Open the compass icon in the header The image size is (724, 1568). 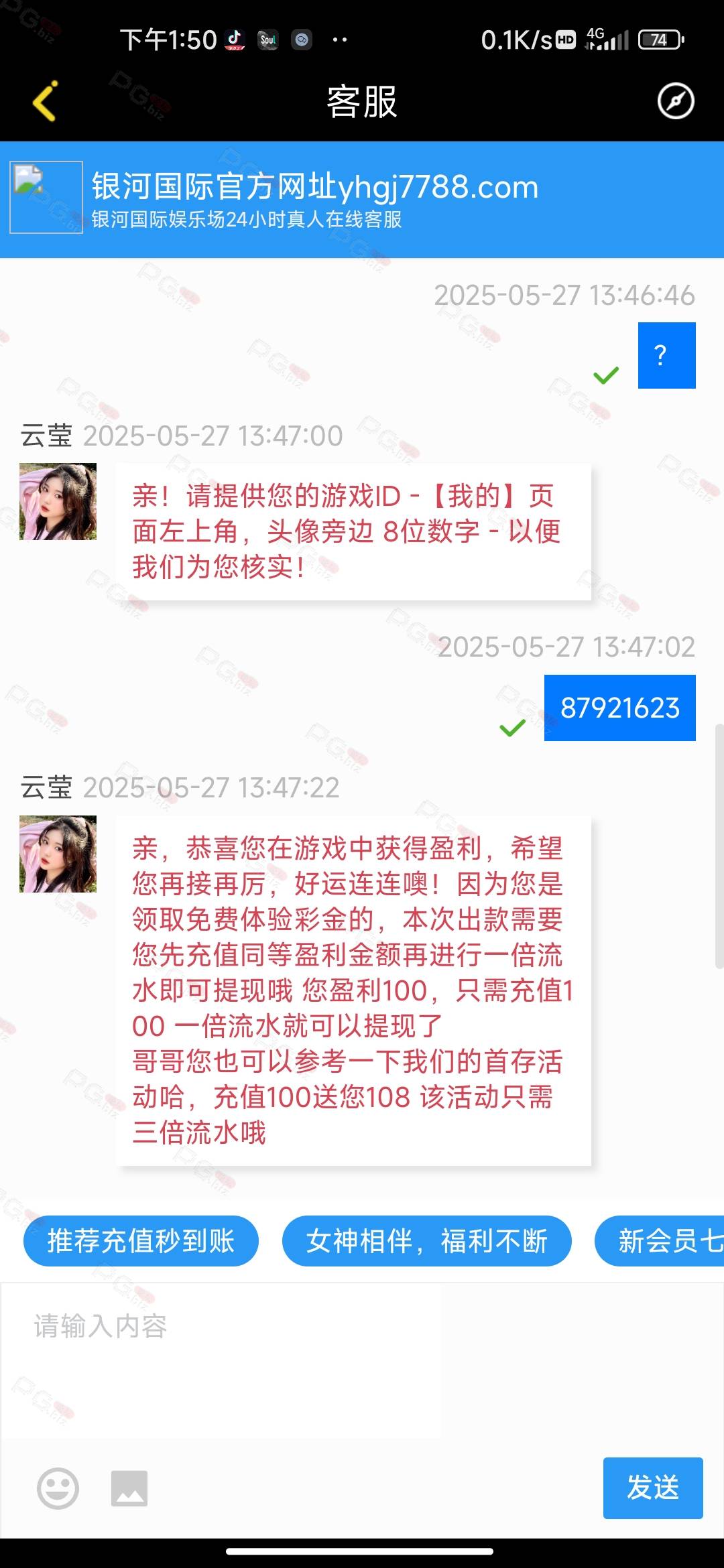pyautogui.click(x=675, y=101)
